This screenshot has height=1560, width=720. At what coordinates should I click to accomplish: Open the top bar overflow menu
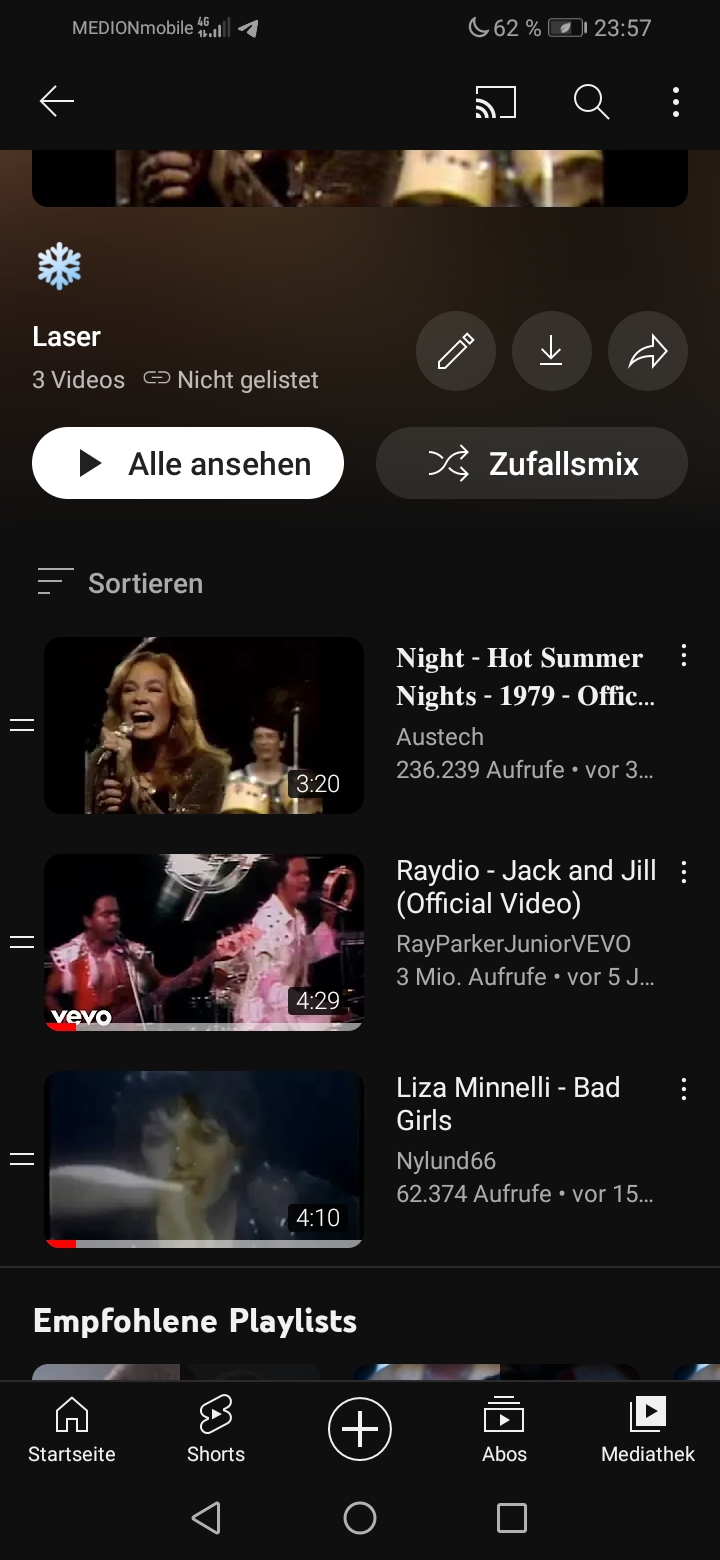click(x=676, y=102)
